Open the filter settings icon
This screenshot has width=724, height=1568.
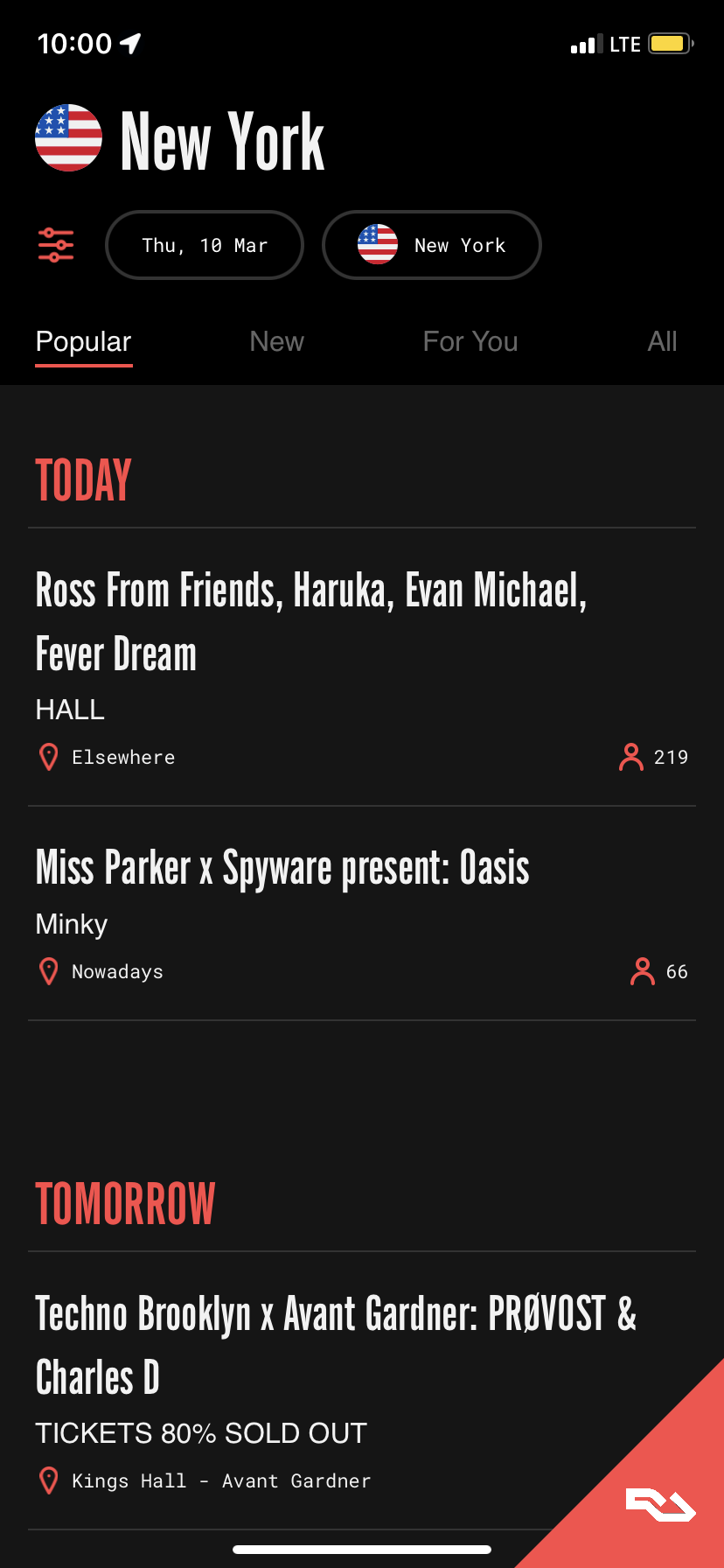(56, 245)
